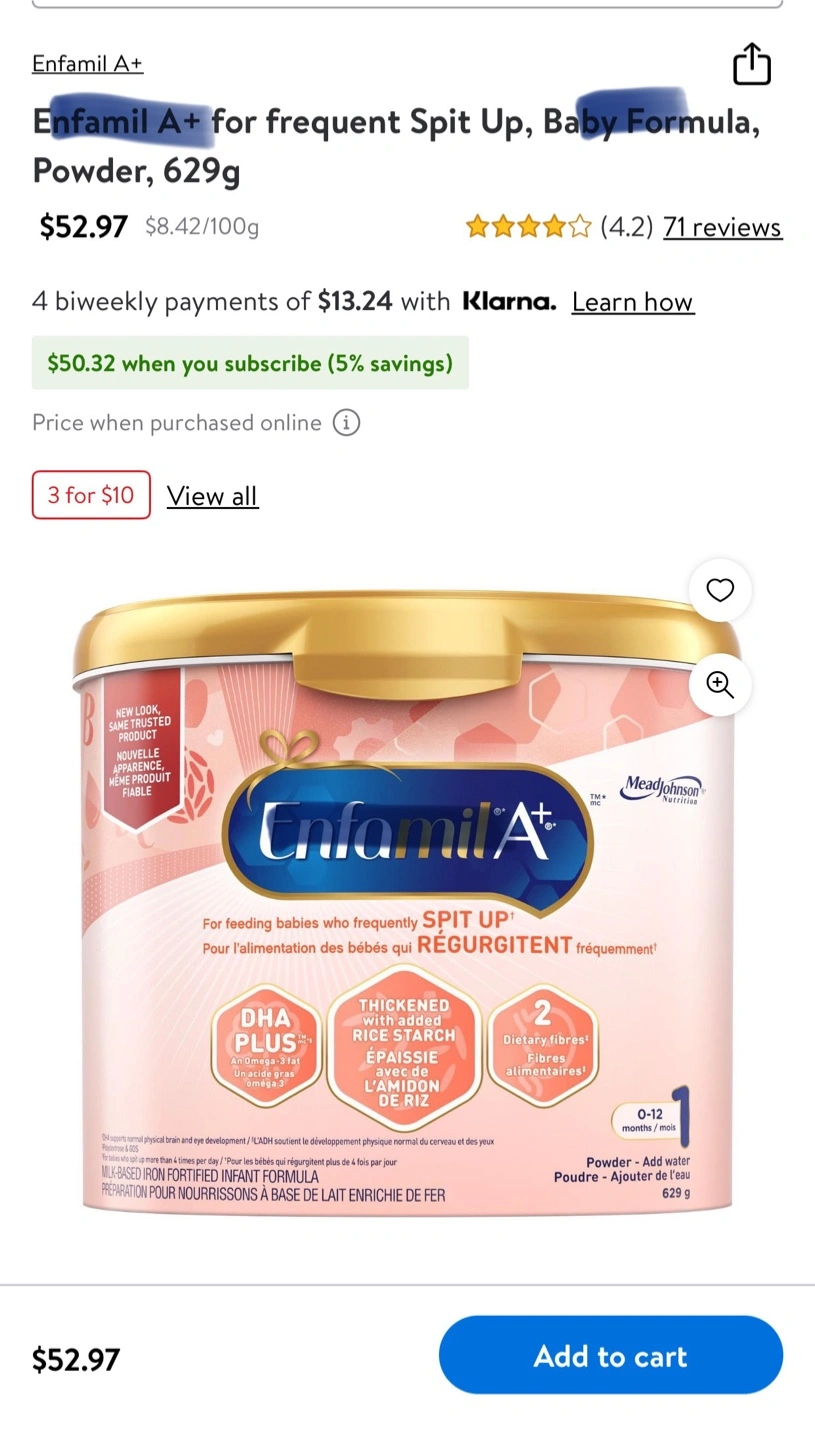Open the Enfamil A+ brand link
The width and height of the screenshot is (815, 1440).
click(87, 64)
